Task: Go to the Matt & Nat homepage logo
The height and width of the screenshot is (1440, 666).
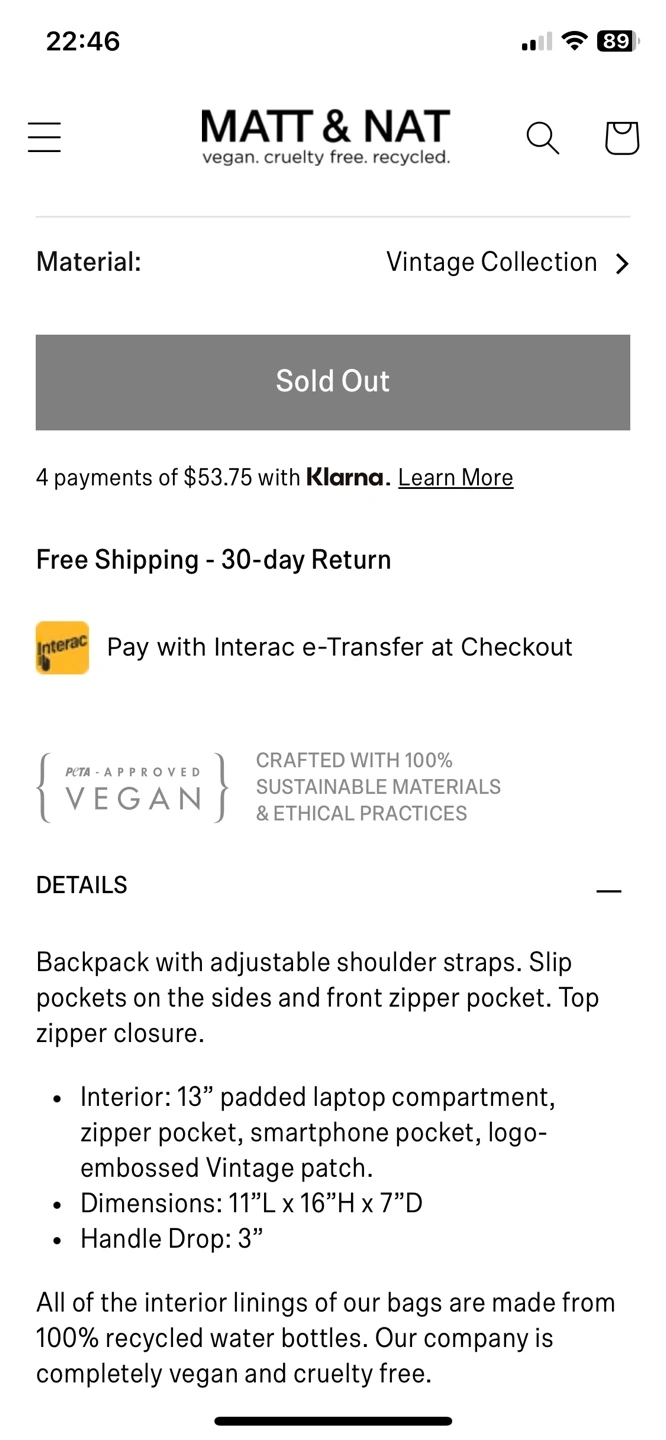Action: (326, 137)
